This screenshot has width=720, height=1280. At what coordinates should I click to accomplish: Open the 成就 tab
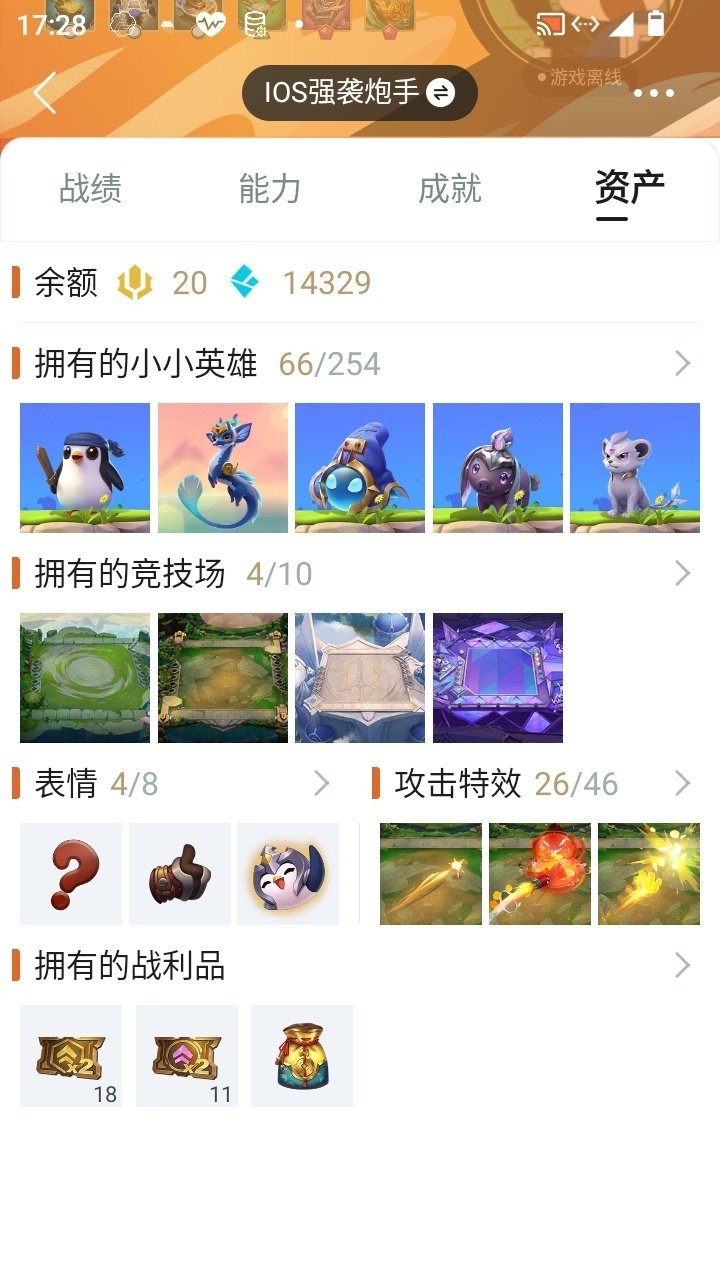tap(450, 190)
